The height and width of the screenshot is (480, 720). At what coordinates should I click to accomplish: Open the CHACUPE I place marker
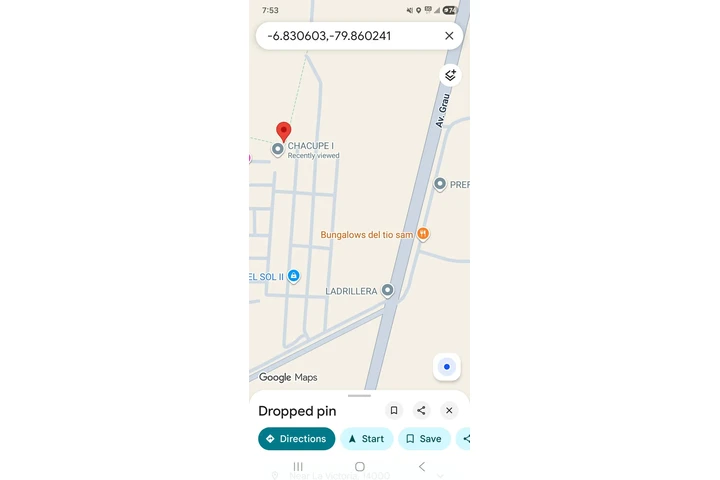pos(278,150)
